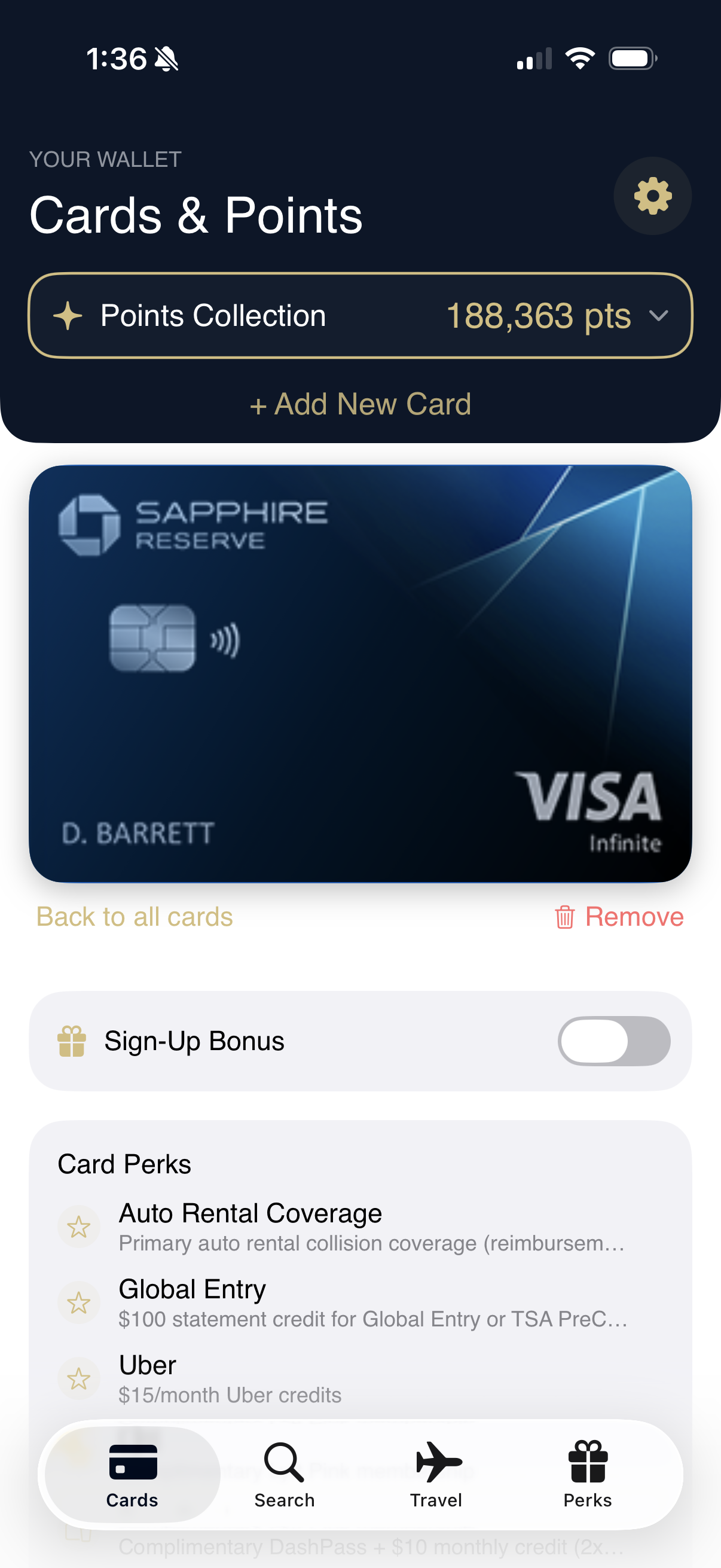The image size is (721, 1568).
Task: Star the Auto Rental Coverage perk
Action: (x=78, y=1227)
